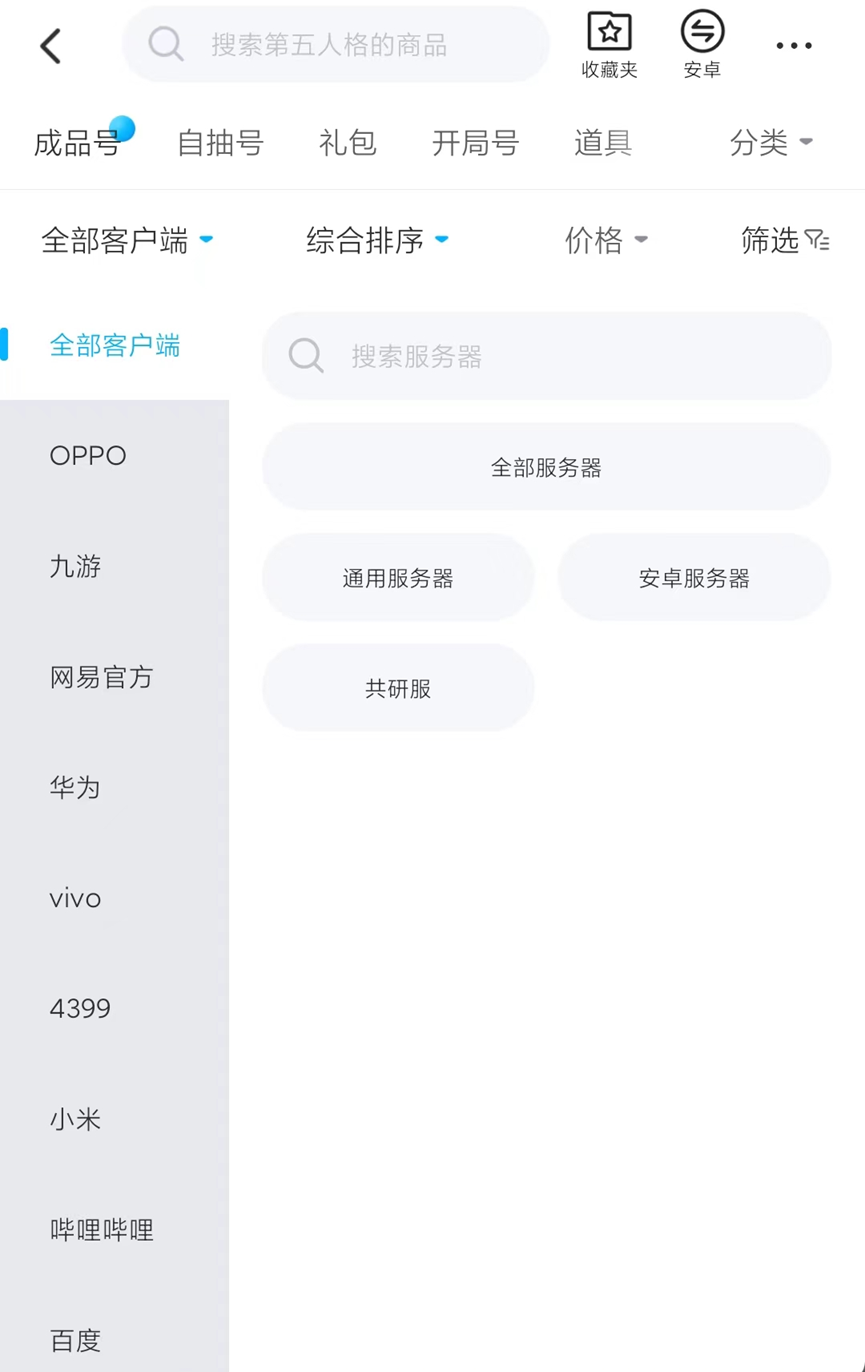Tap the 搜索第五人格的商品 search box

point(336,45)
